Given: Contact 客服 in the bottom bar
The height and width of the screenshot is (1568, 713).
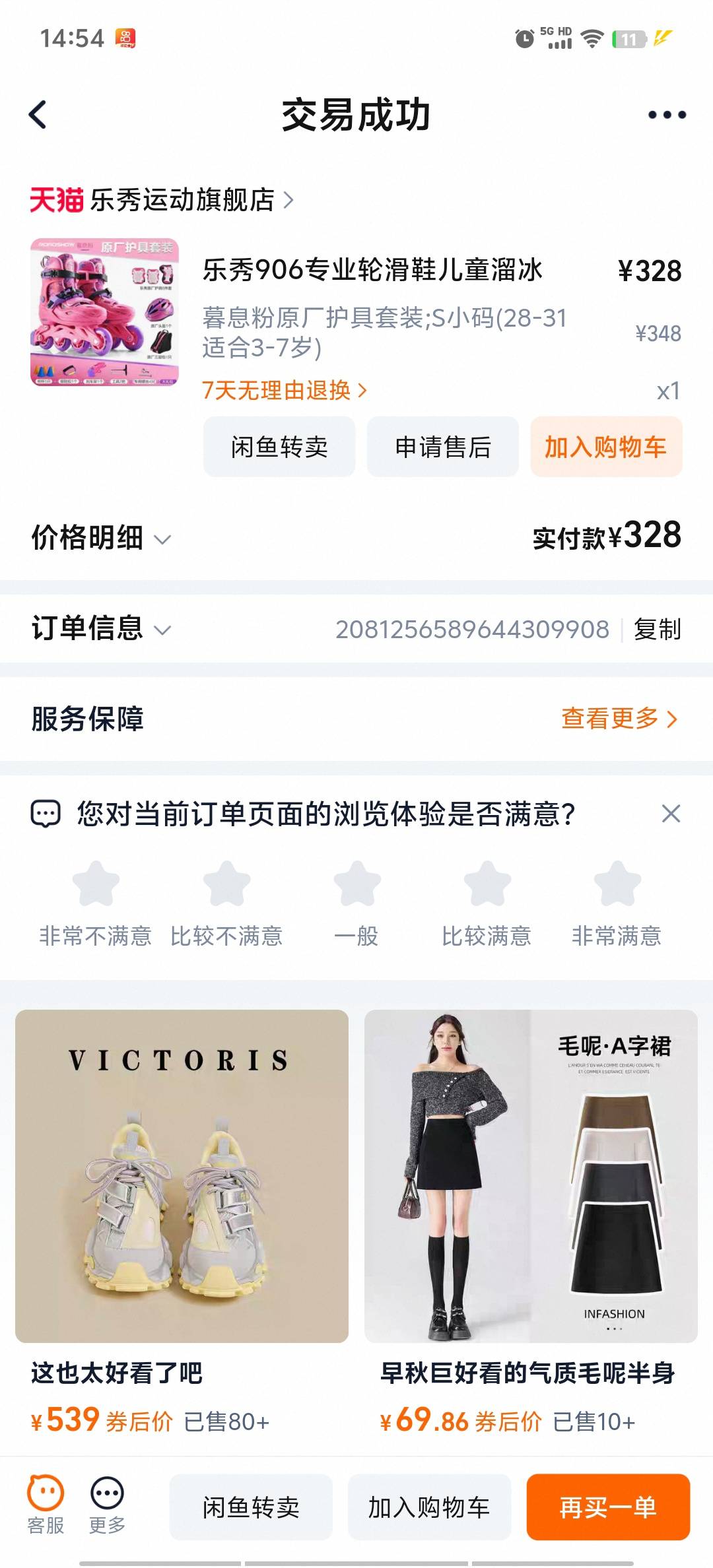Looking at the screenshot, I should coord(46,1505).
